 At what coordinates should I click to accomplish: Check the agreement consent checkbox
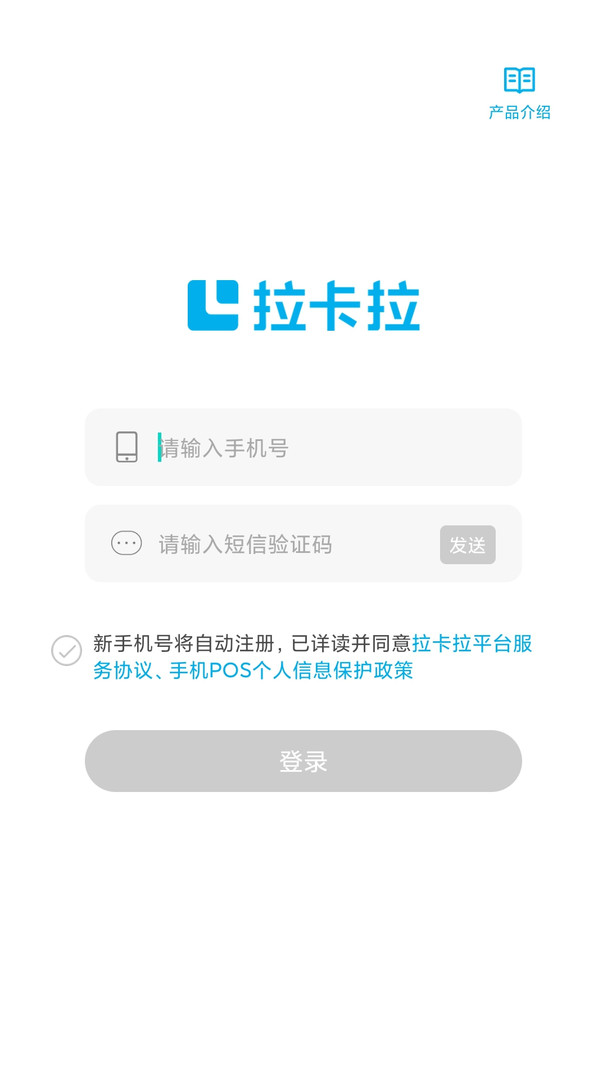[67, 650]
